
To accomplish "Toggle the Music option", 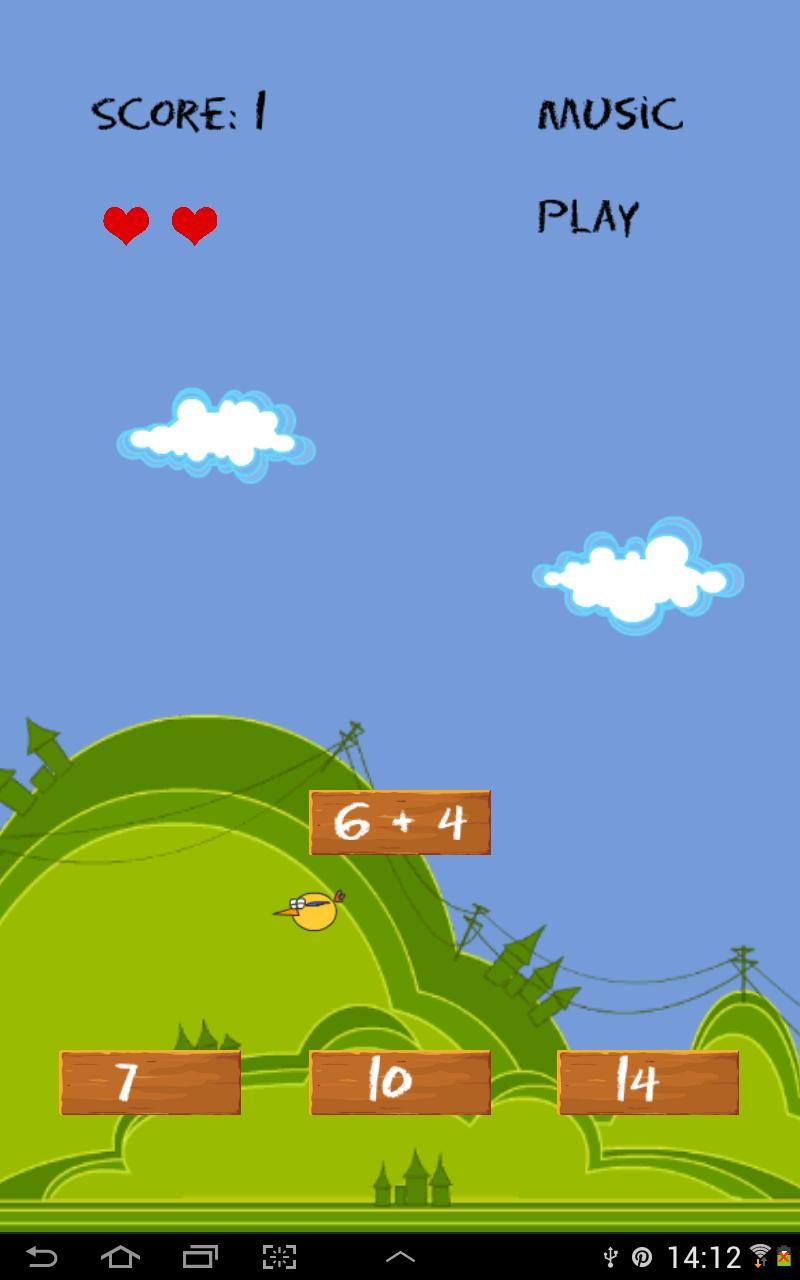I will click(x=610, y=114).
